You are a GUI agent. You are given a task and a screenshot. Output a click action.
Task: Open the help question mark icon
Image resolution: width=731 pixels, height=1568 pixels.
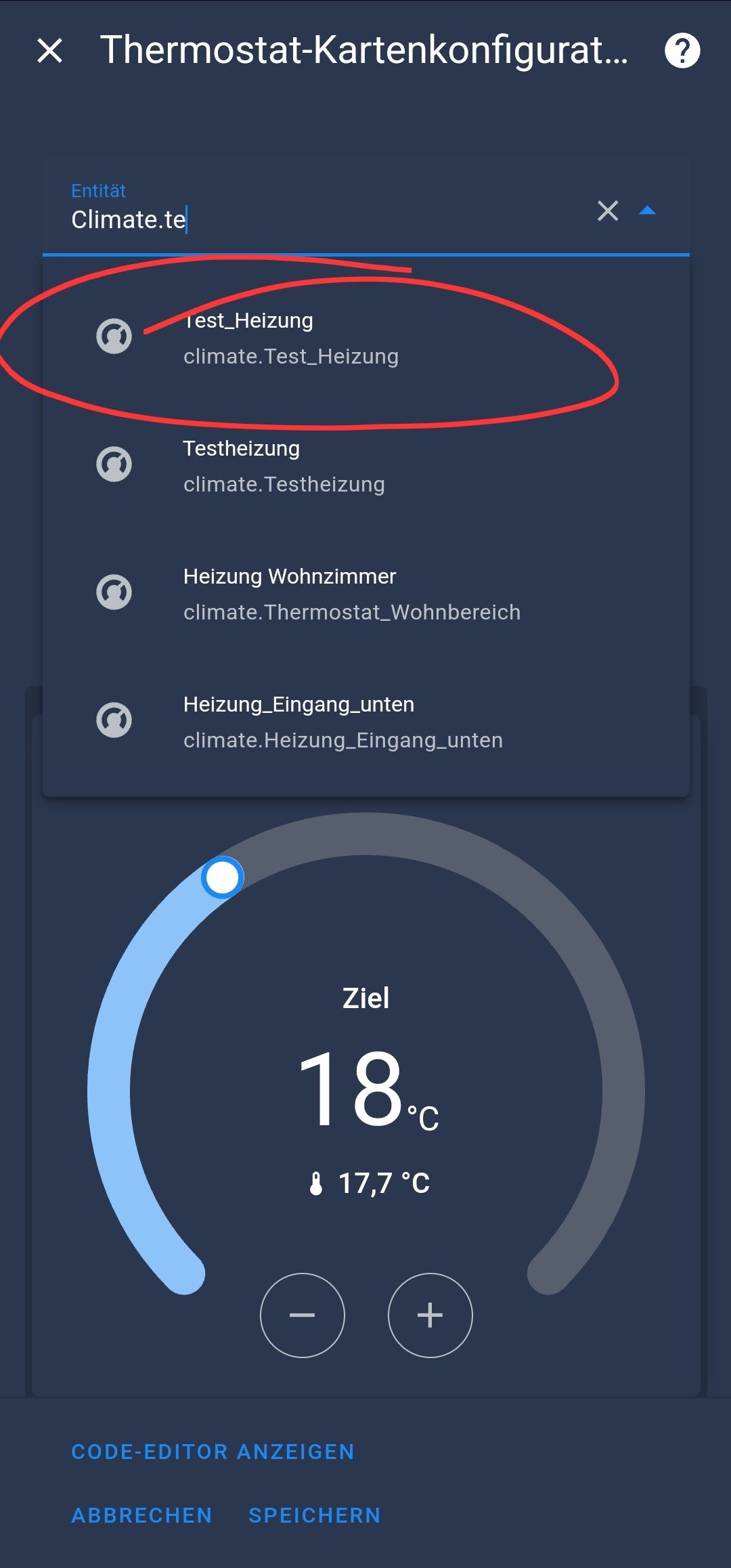point(682,51)
